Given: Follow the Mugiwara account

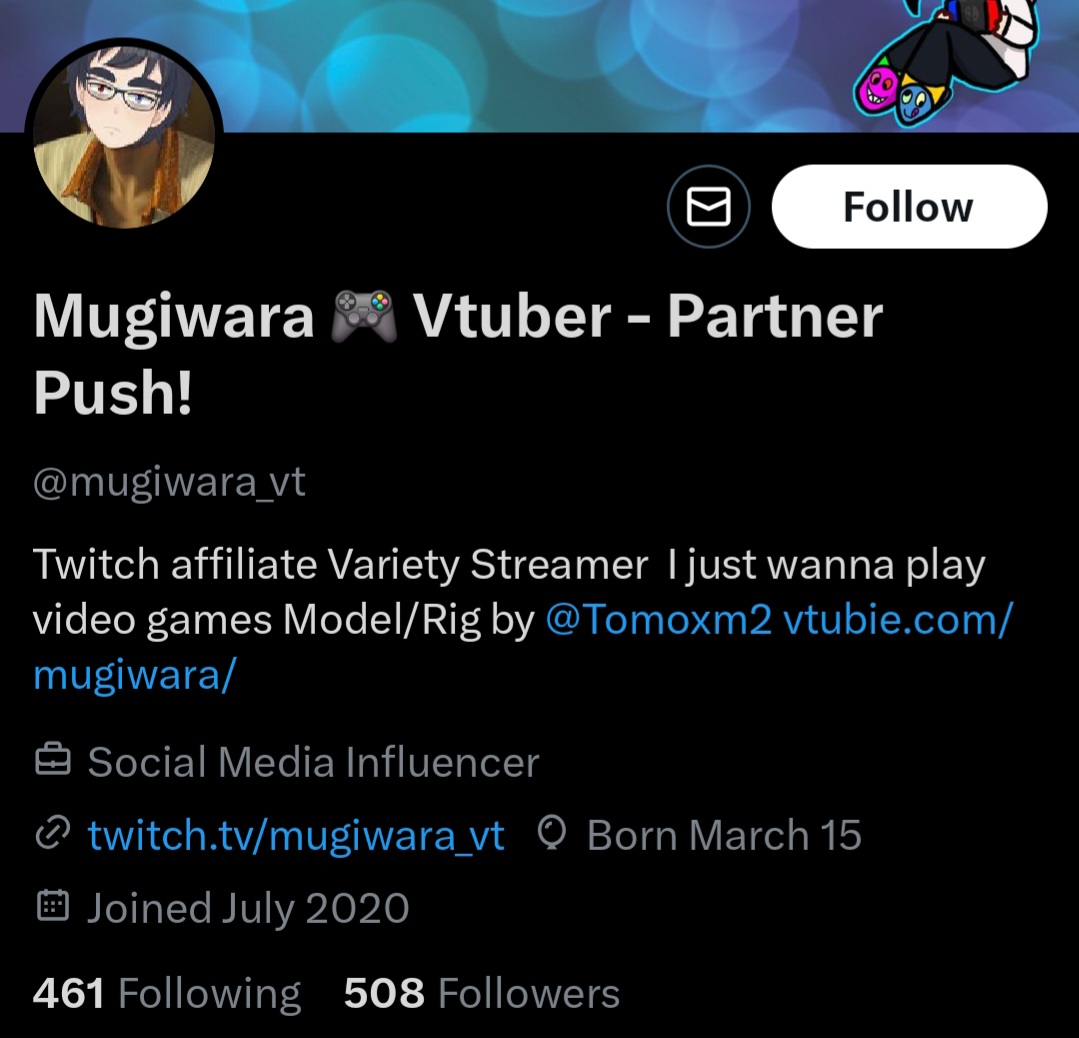Looking at the screenshot, I should tap(908, 207).
